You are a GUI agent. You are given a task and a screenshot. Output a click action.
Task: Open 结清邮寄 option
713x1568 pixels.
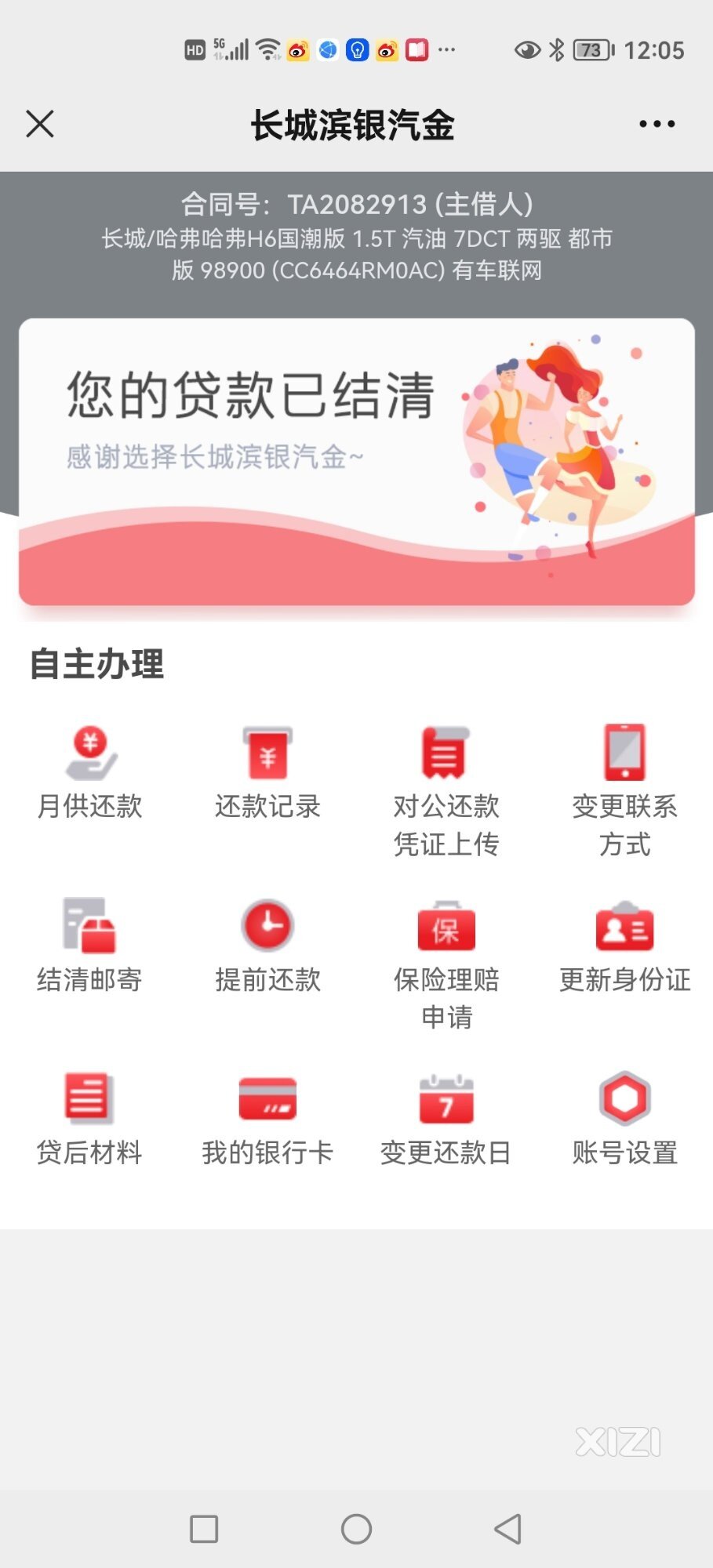(90, 945)
